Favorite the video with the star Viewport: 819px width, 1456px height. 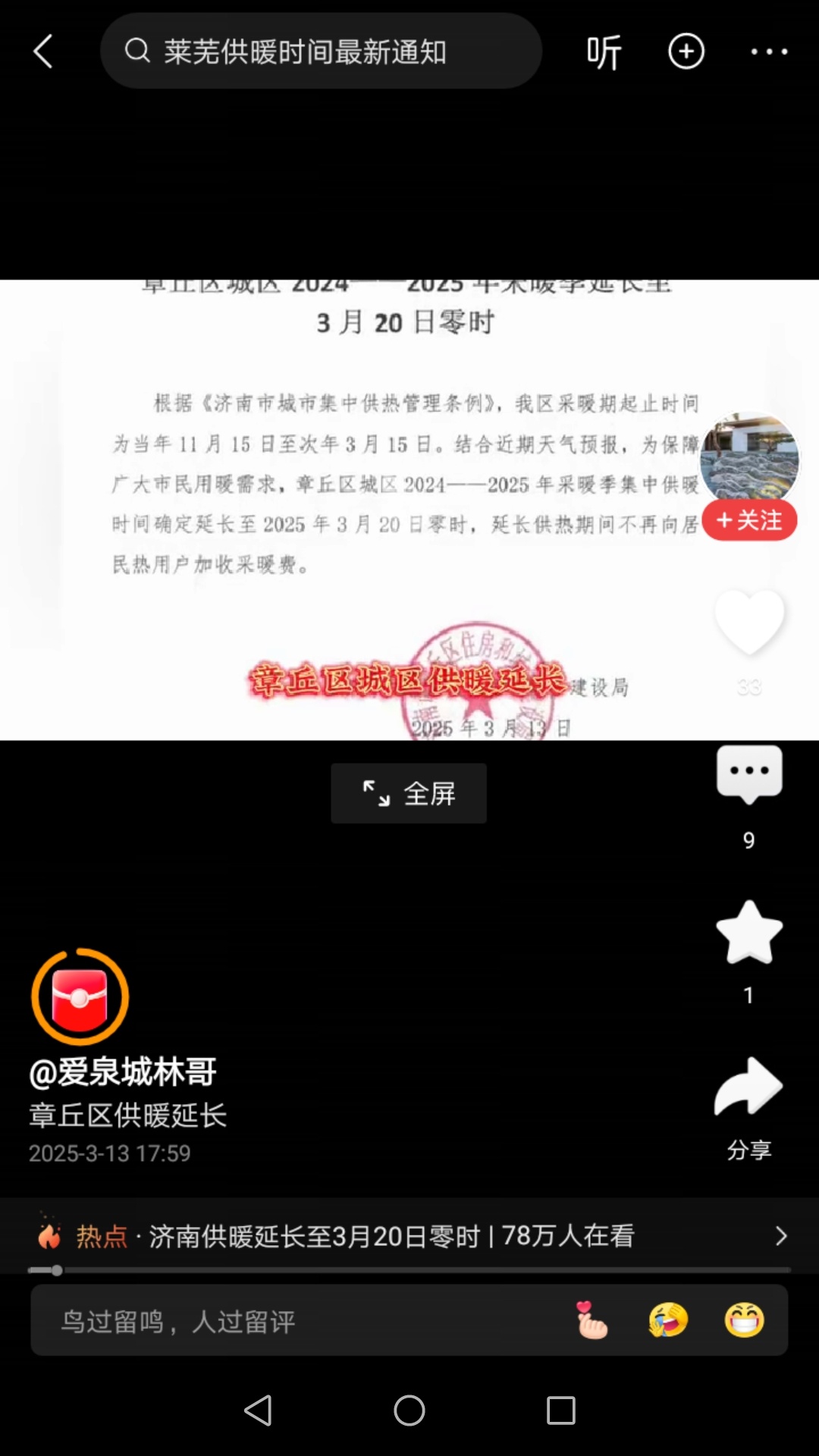[x=749, y=933]
